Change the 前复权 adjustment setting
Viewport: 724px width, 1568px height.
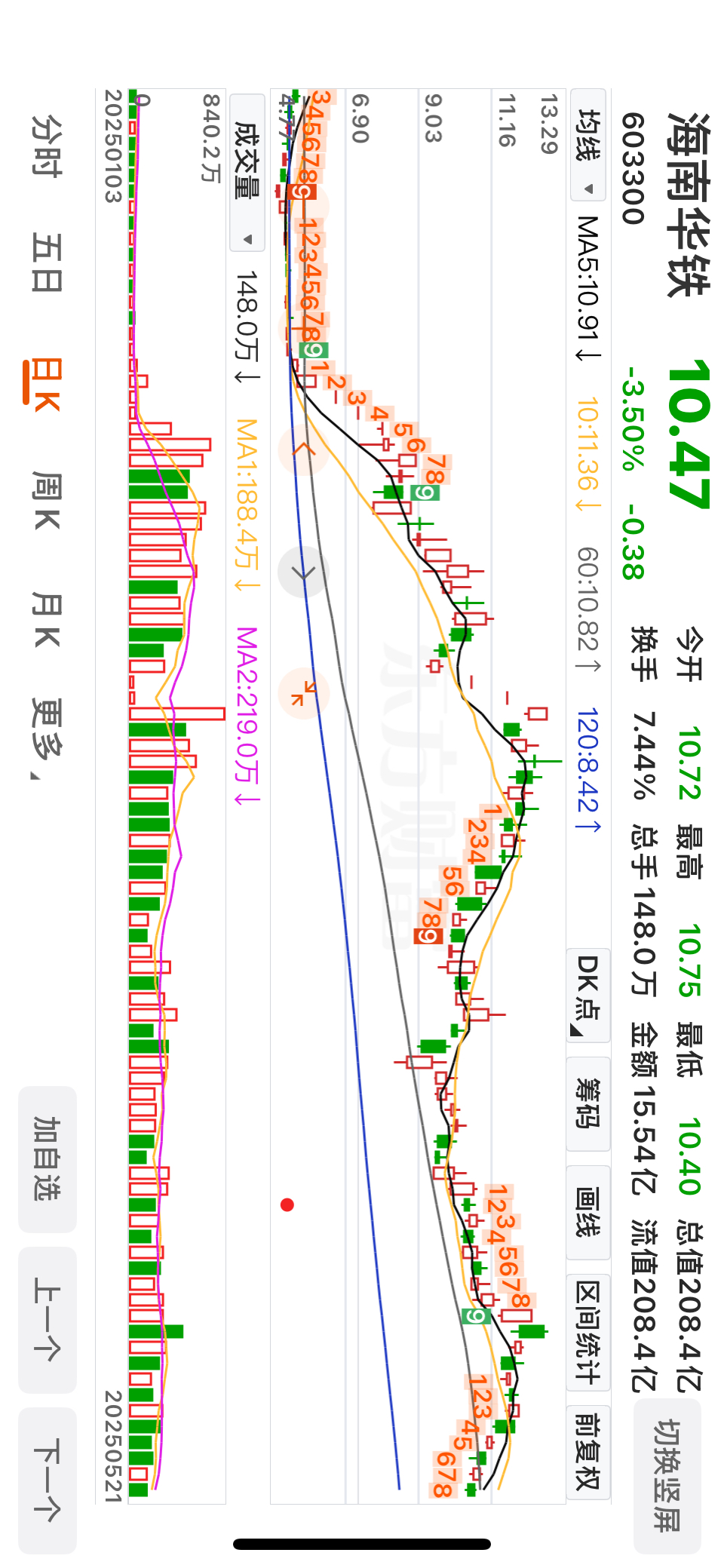coord(588,1452)
